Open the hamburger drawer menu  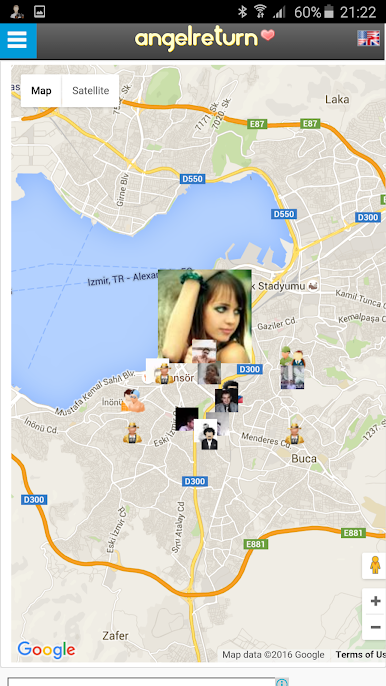18,41
